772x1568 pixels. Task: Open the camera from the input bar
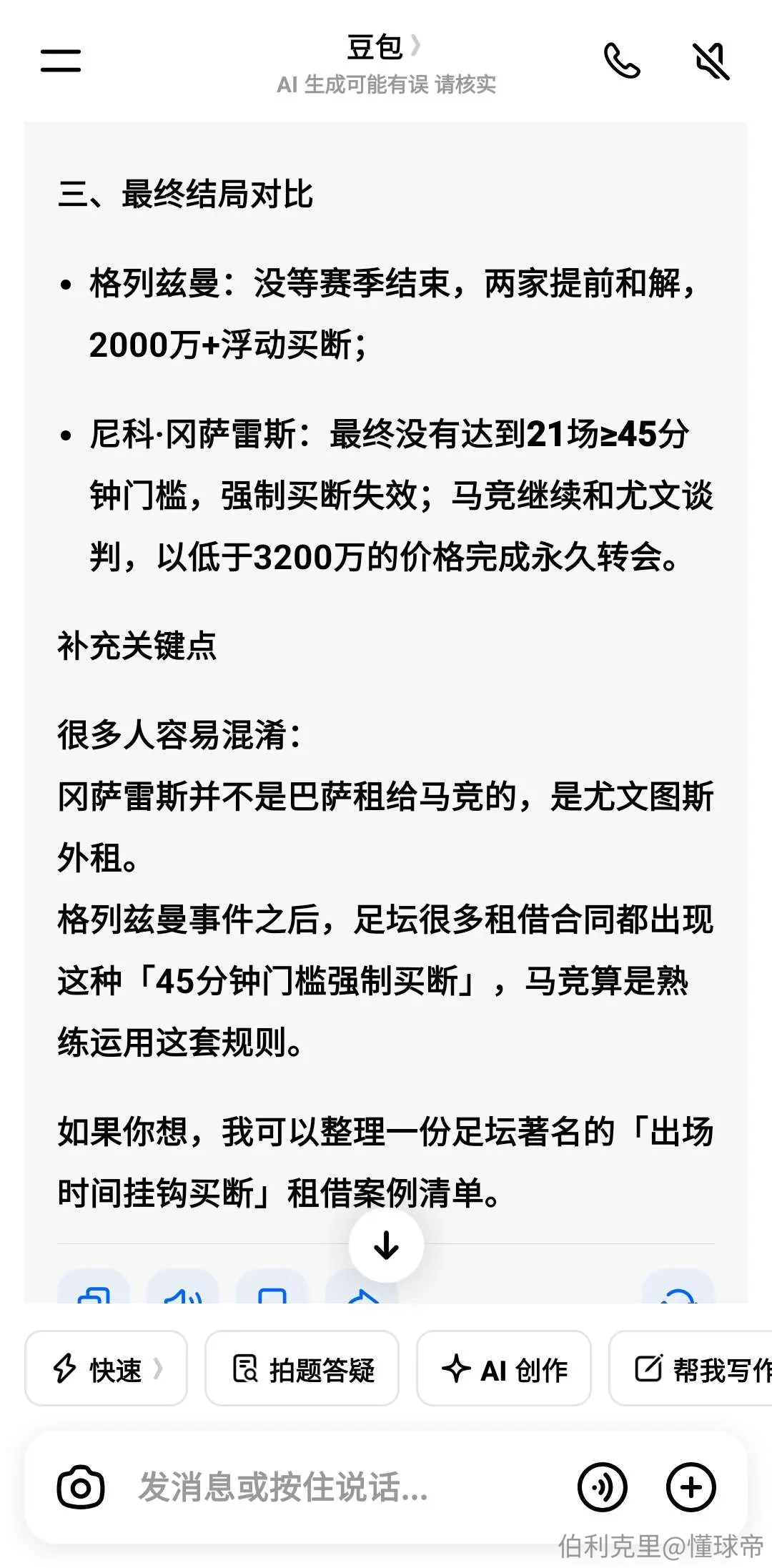coord(80,1487)
